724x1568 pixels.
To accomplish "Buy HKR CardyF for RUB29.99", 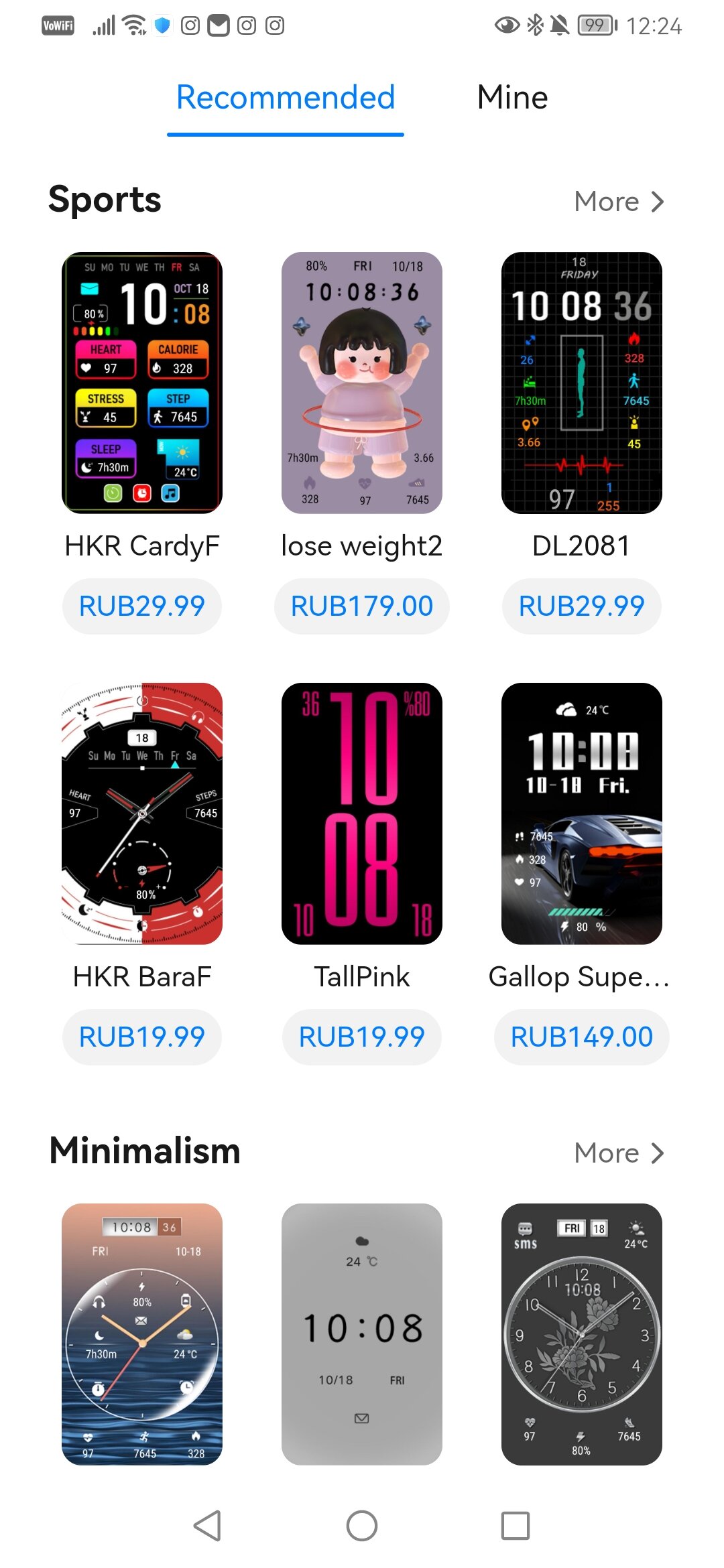I will (142, 606).
